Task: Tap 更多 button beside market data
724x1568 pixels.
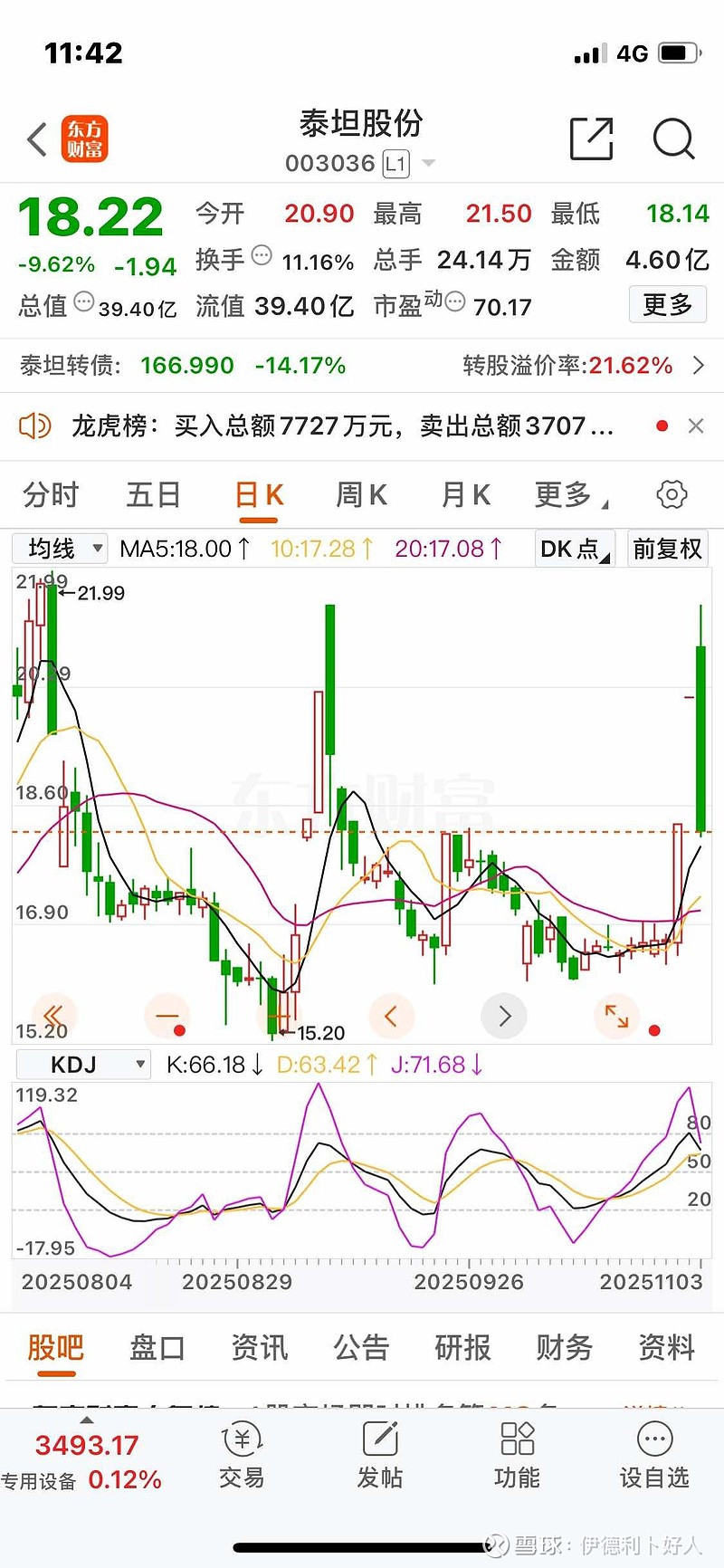Action: [x=668, y=305]
